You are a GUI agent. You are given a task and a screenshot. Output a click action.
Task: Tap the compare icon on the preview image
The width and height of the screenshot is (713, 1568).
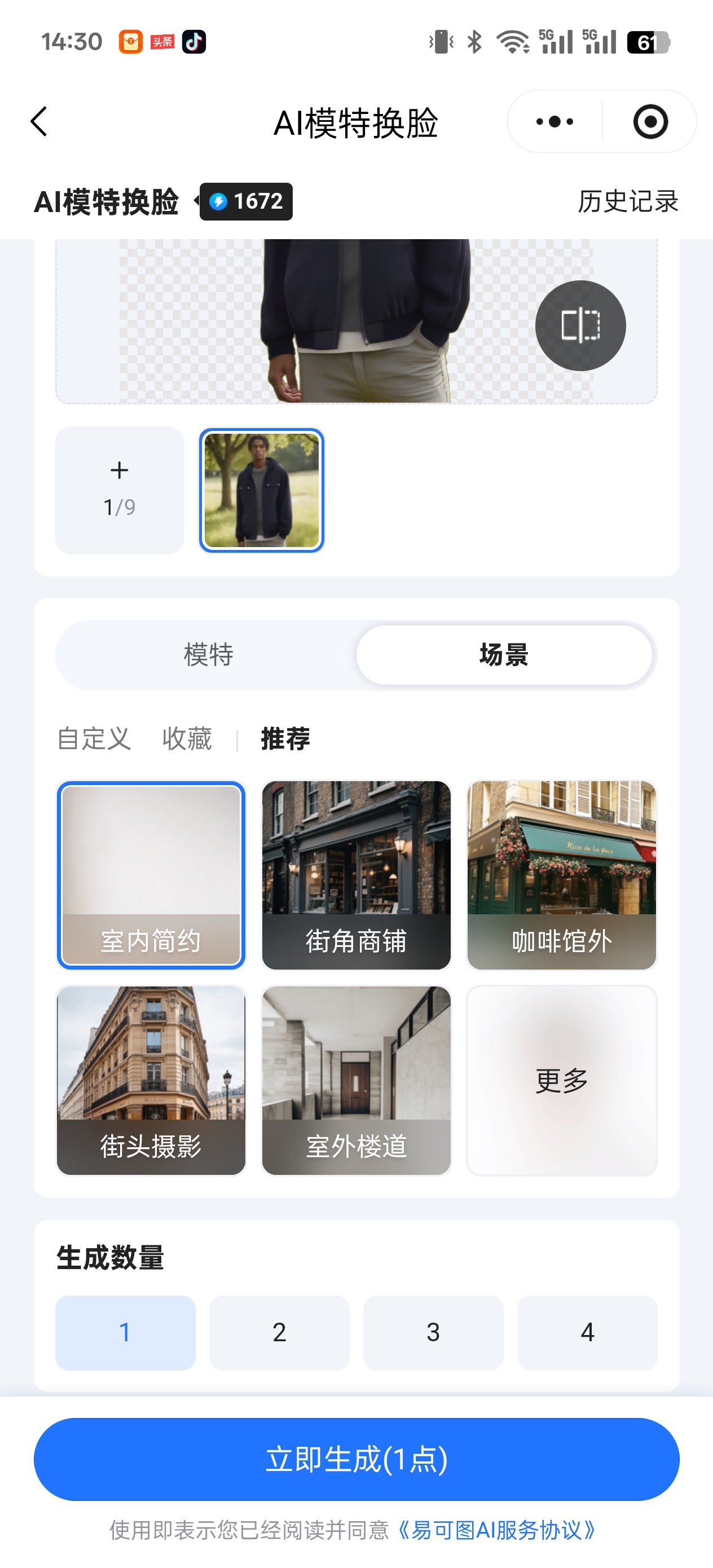click(580, 325)
